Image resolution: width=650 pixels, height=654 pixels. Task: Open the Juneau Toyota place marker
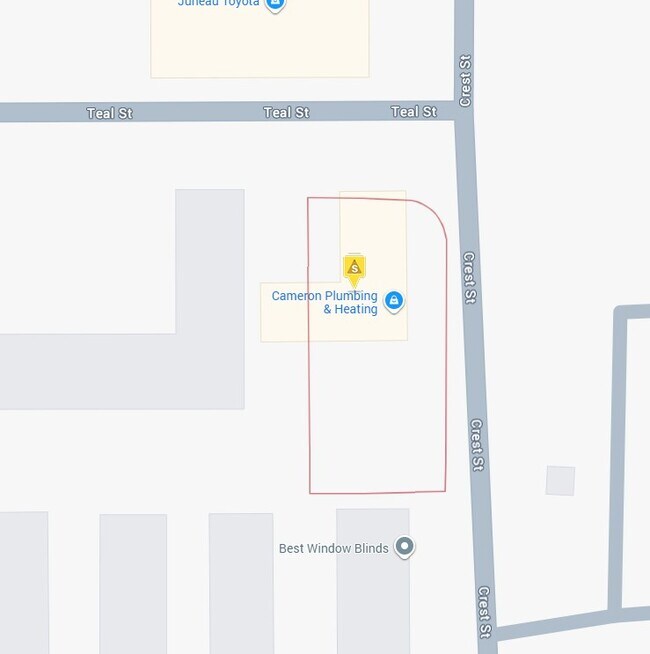pos(275,4)
